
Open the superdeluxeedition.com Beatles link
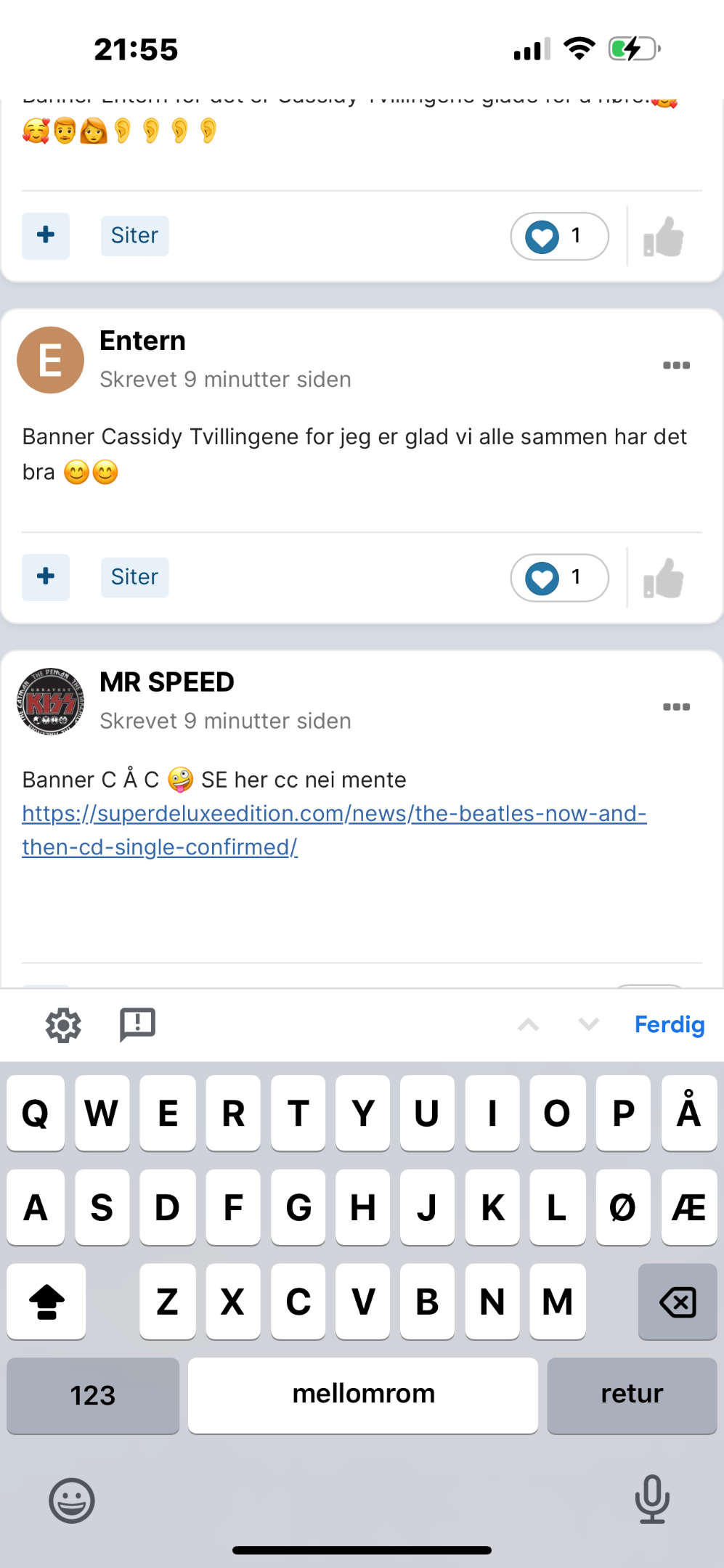334,830
